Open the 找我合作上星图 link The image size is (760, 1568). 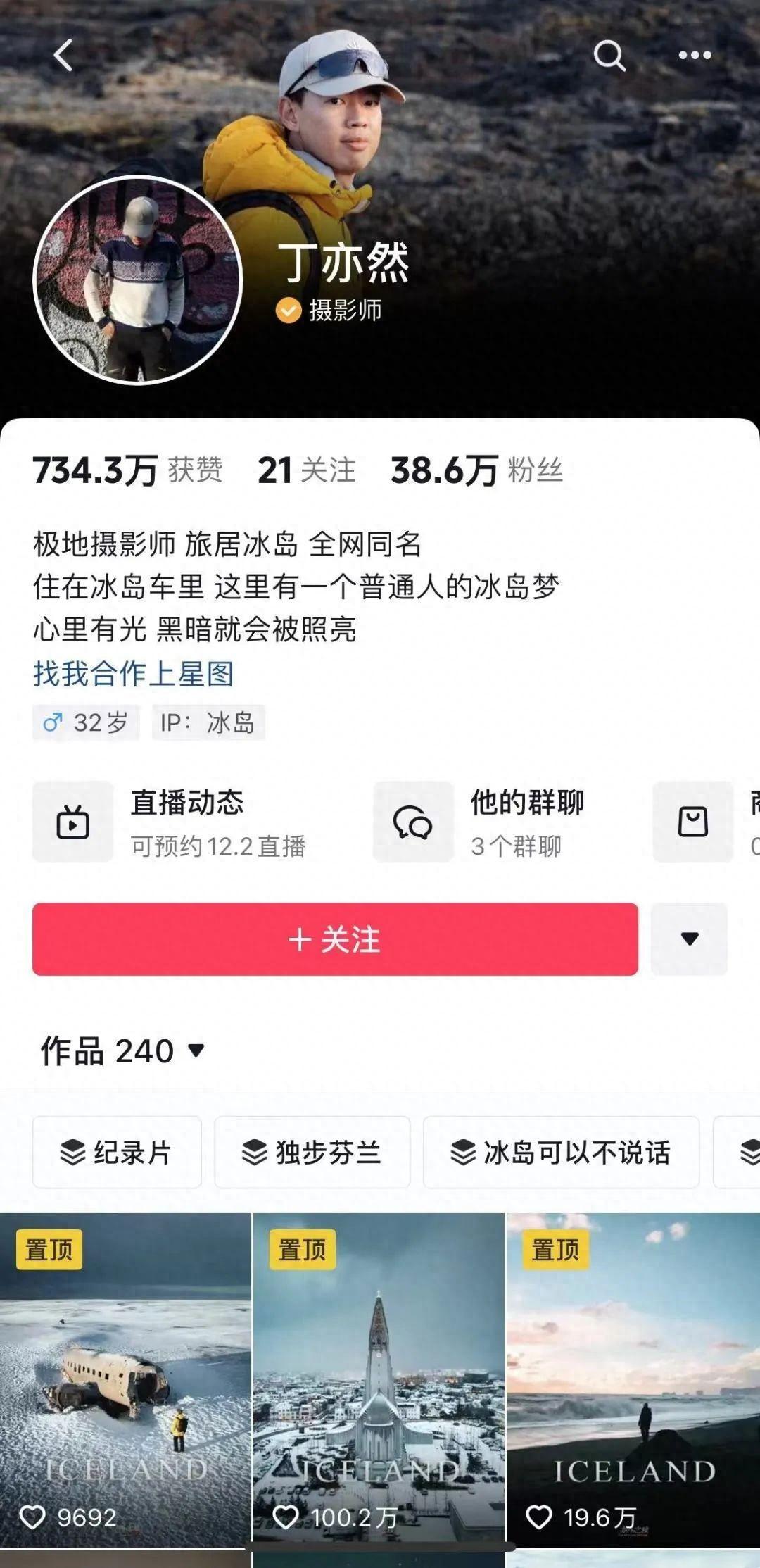point(133,674)
